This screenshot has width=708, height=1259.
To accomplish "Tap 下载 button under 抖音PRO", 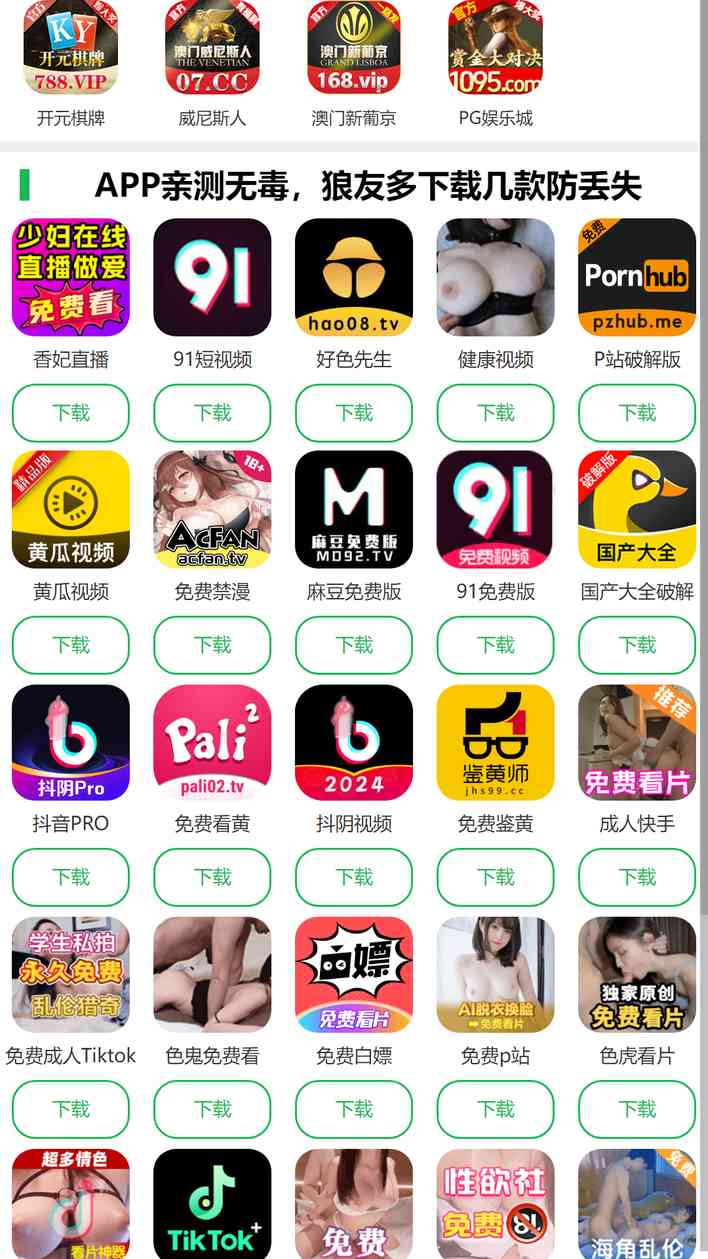I will click(70, 877).
